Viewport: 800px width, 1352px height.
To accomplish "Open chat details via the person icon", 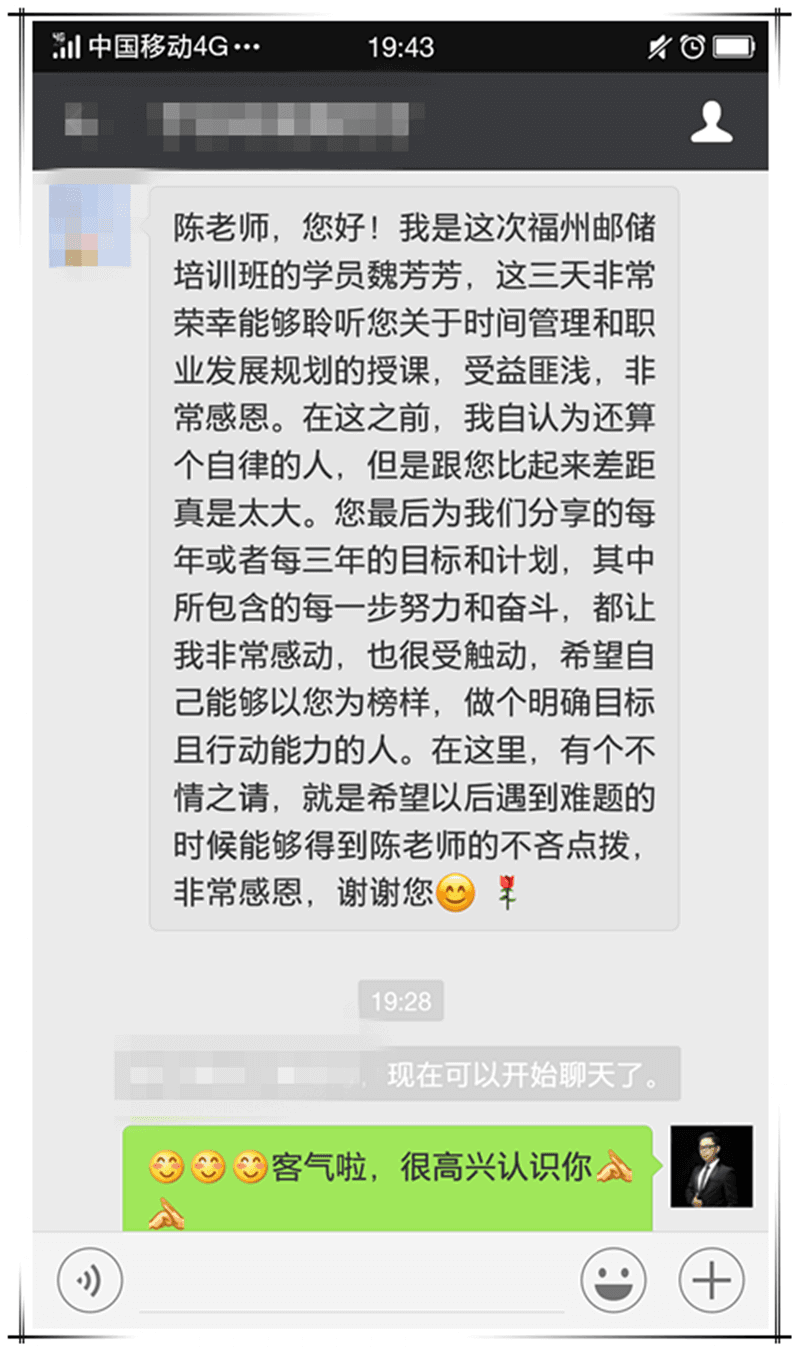I will coord(712,121).
